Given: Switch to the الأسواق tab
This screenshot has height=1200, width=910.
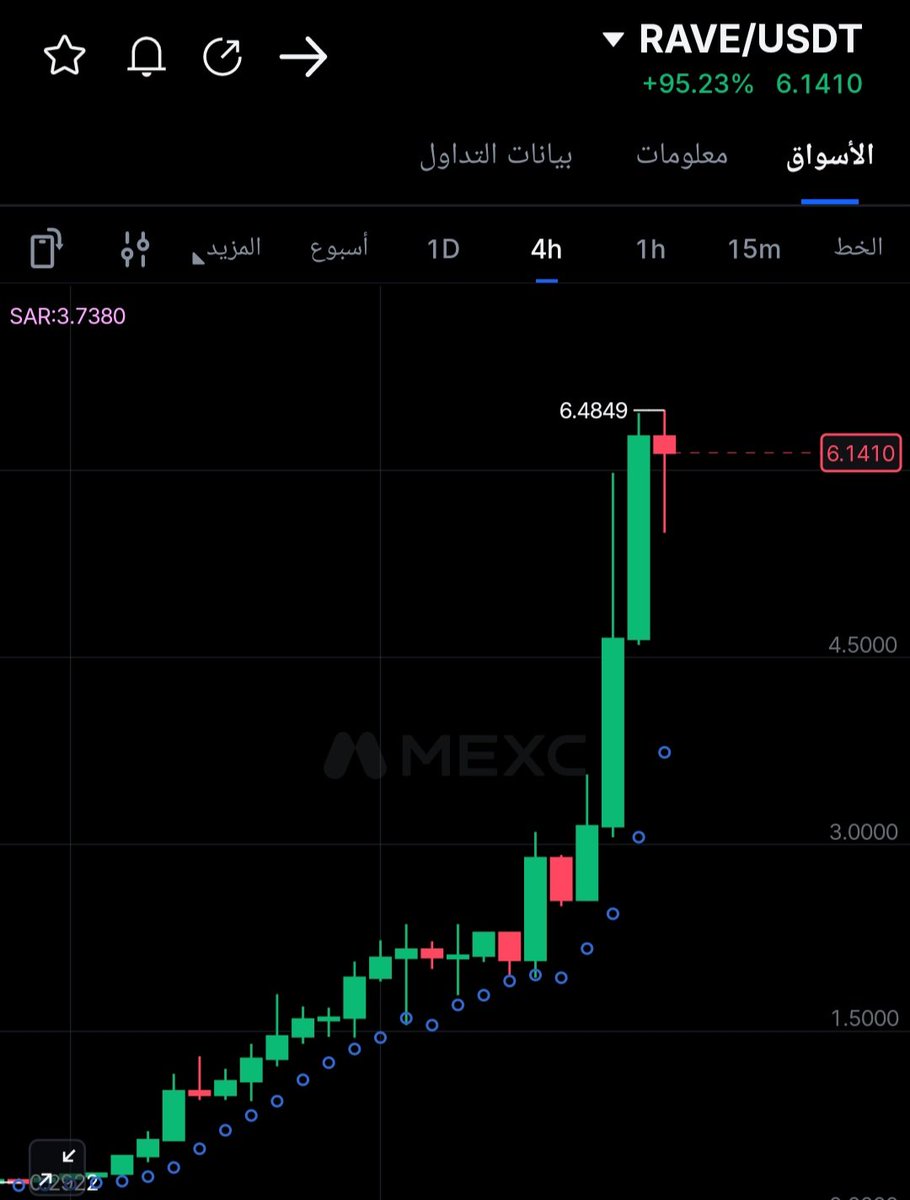Looking at the screenshot, I should (829, 155).
